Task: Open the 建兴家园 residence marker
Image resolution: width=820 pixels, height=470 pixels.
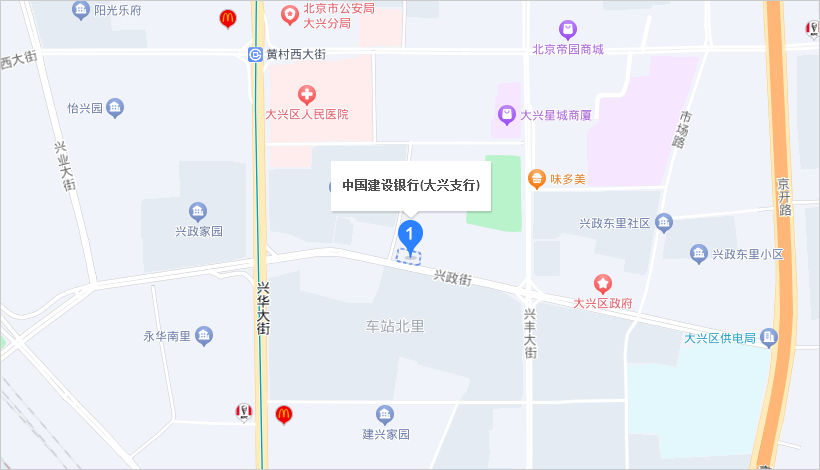Action: click(x=385, y=414)
